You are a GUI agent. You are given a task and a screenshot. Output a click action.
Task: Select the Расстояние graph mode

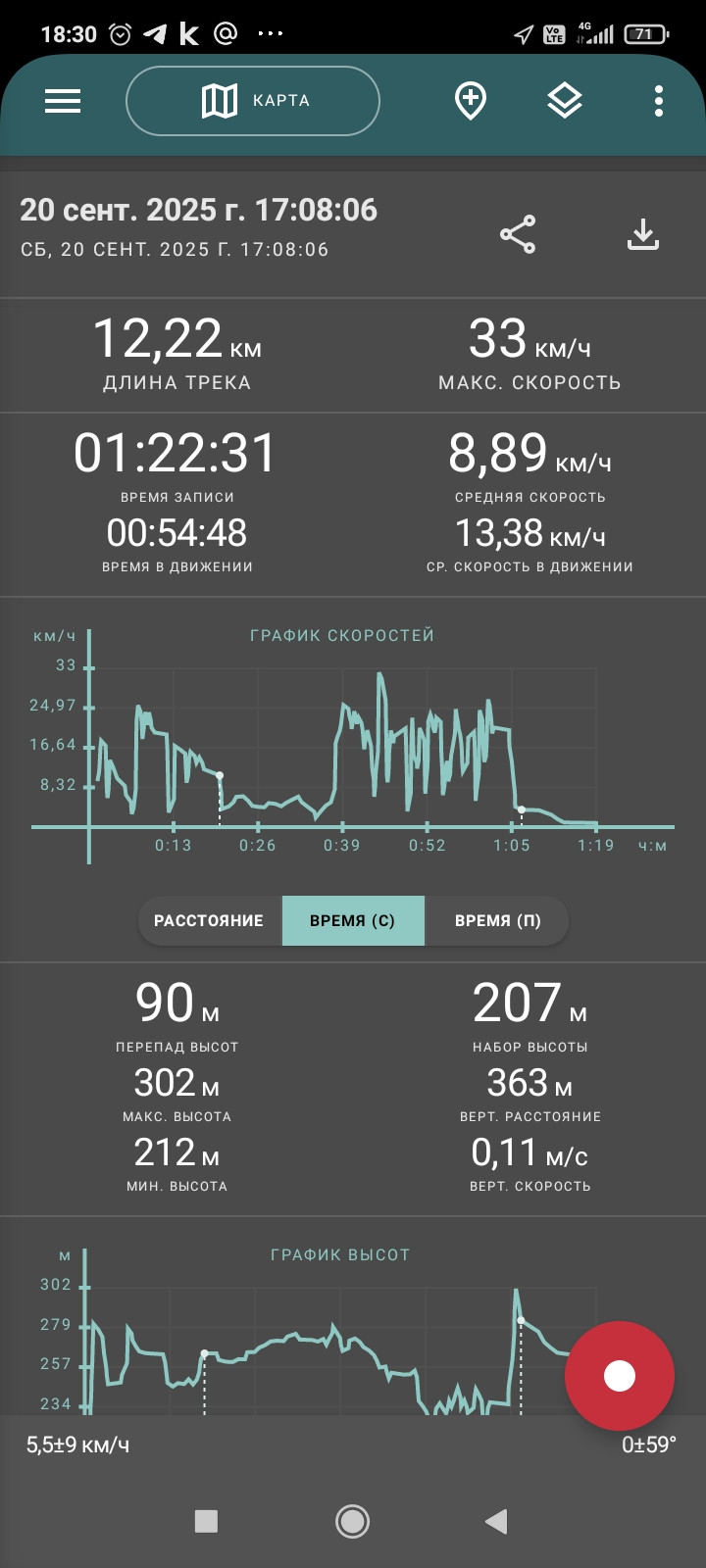pos(209,921)
